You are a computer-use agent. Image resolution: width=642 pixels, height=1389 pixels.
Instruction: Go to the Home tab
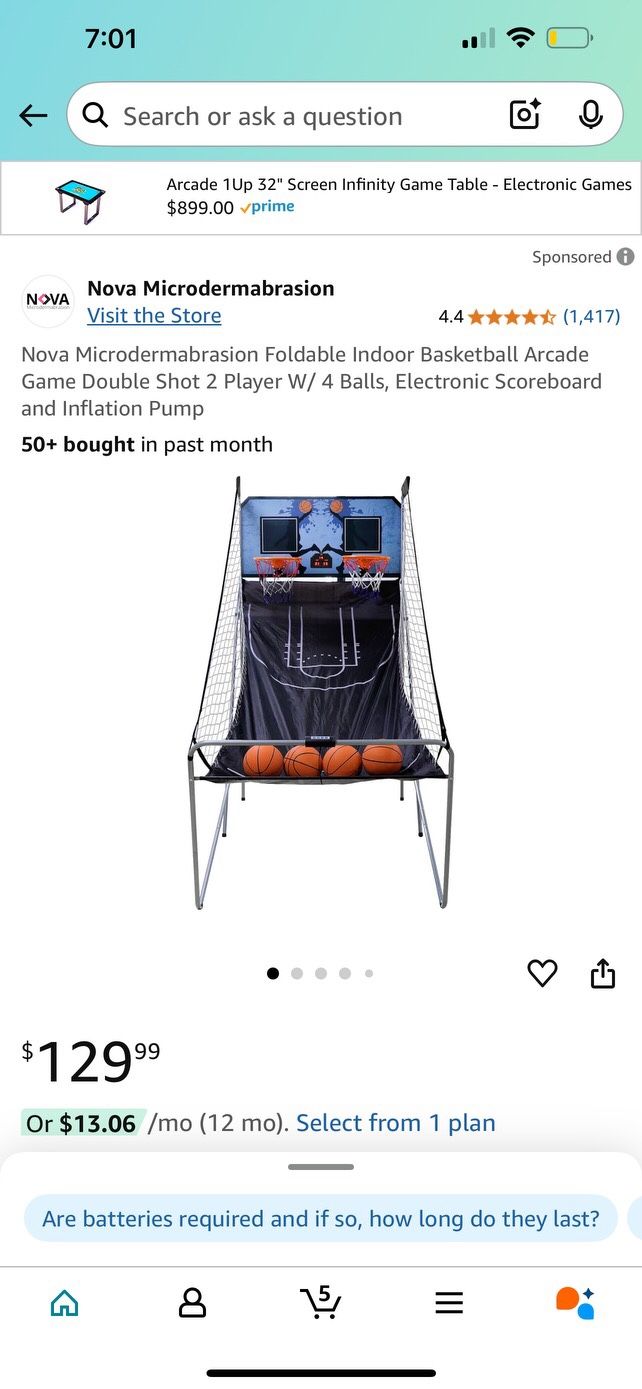point(64,1302)
